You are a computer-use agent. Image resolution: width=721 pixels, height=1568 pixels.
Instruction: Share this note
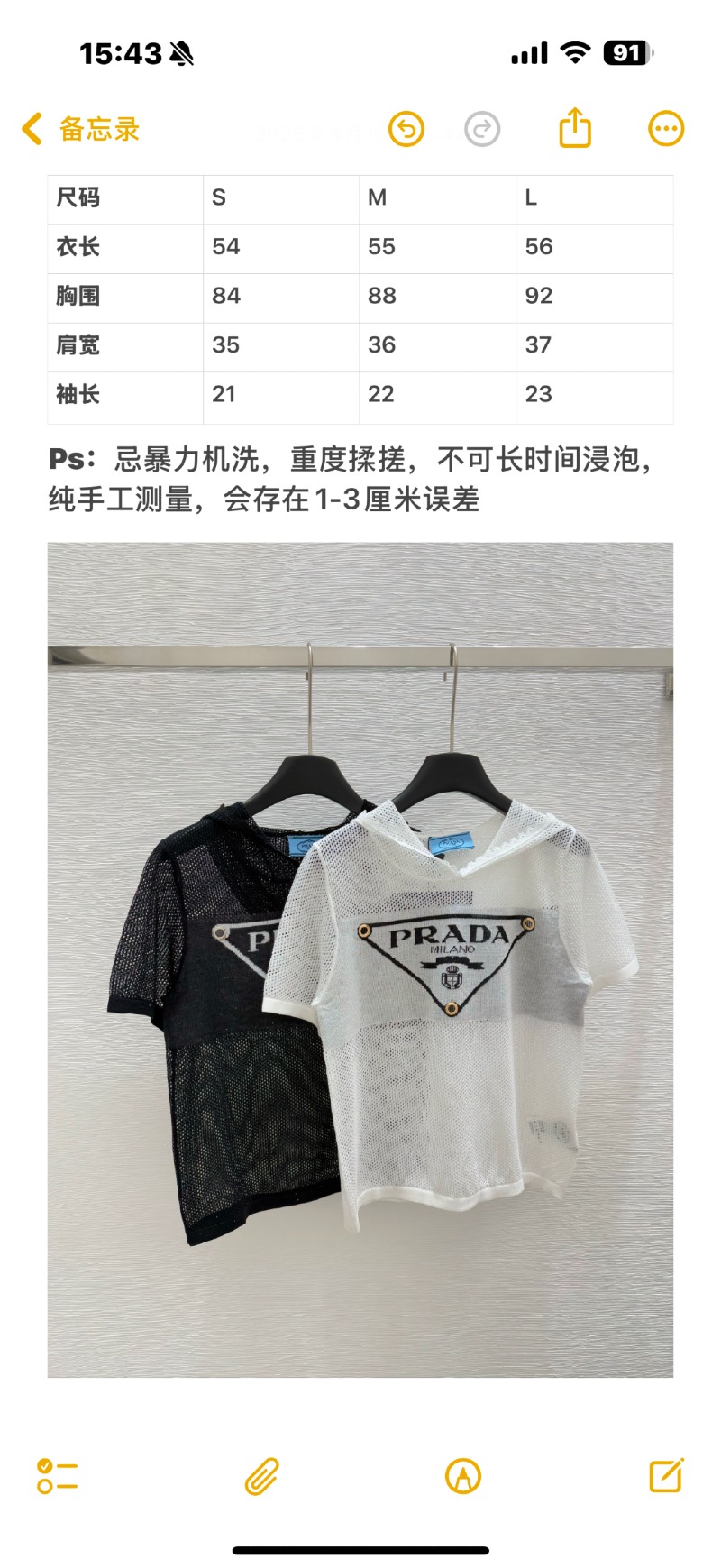pyautogui.click(x=575, y=128)
